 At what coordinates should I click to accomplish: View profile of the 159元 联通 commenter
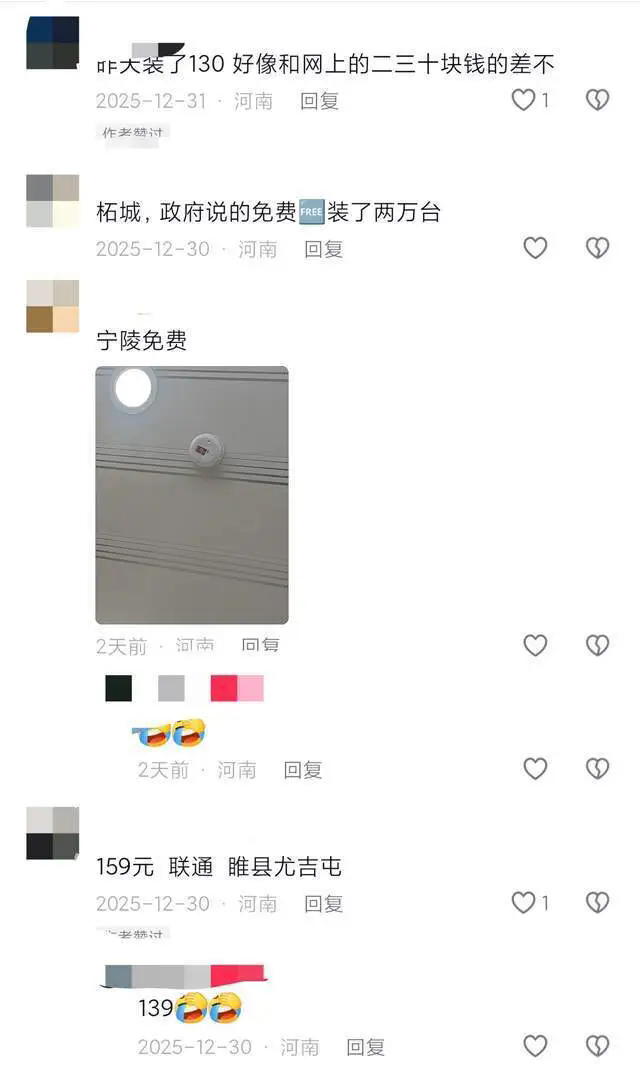click(x=52, y=833)
